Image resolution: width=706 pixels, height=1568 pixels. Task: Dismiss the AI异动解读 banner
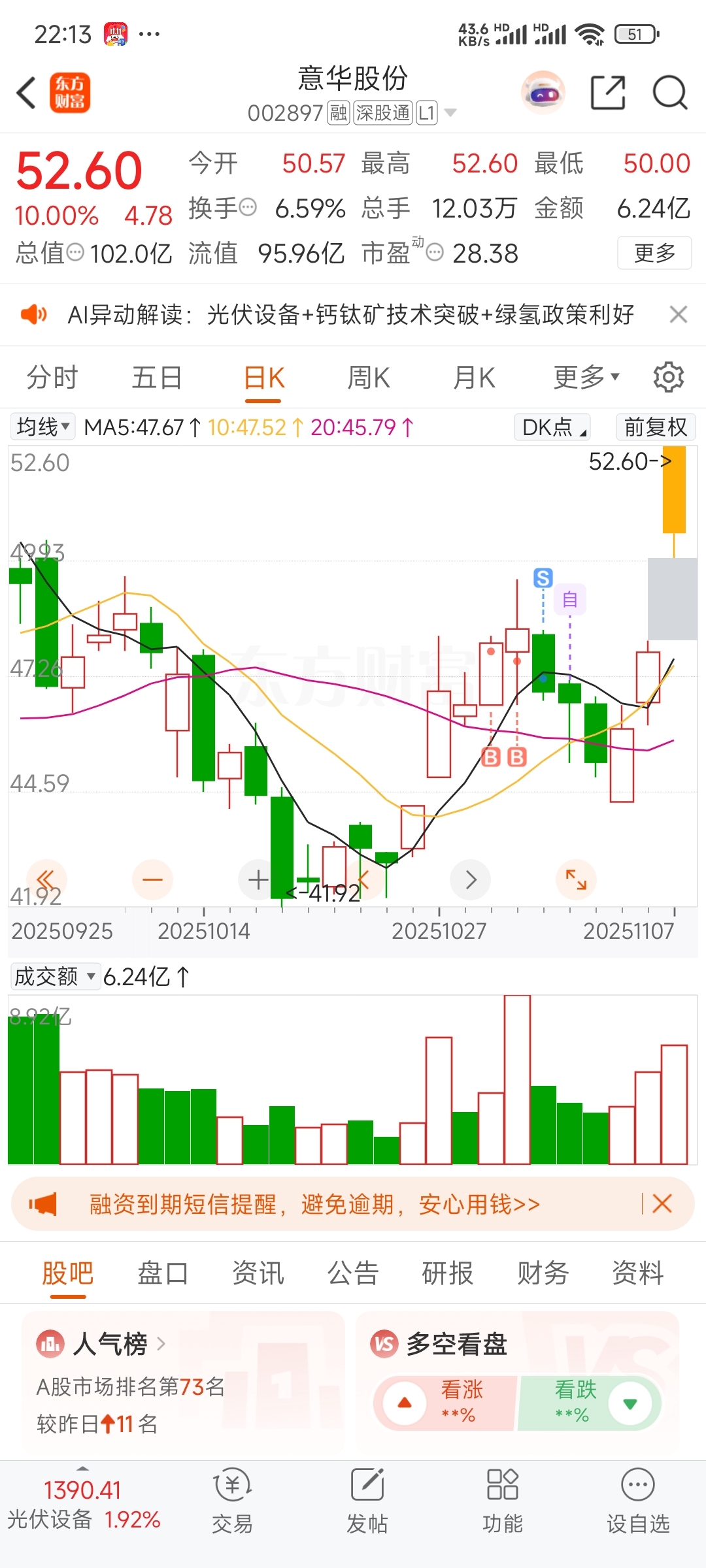tap(679, 314)
